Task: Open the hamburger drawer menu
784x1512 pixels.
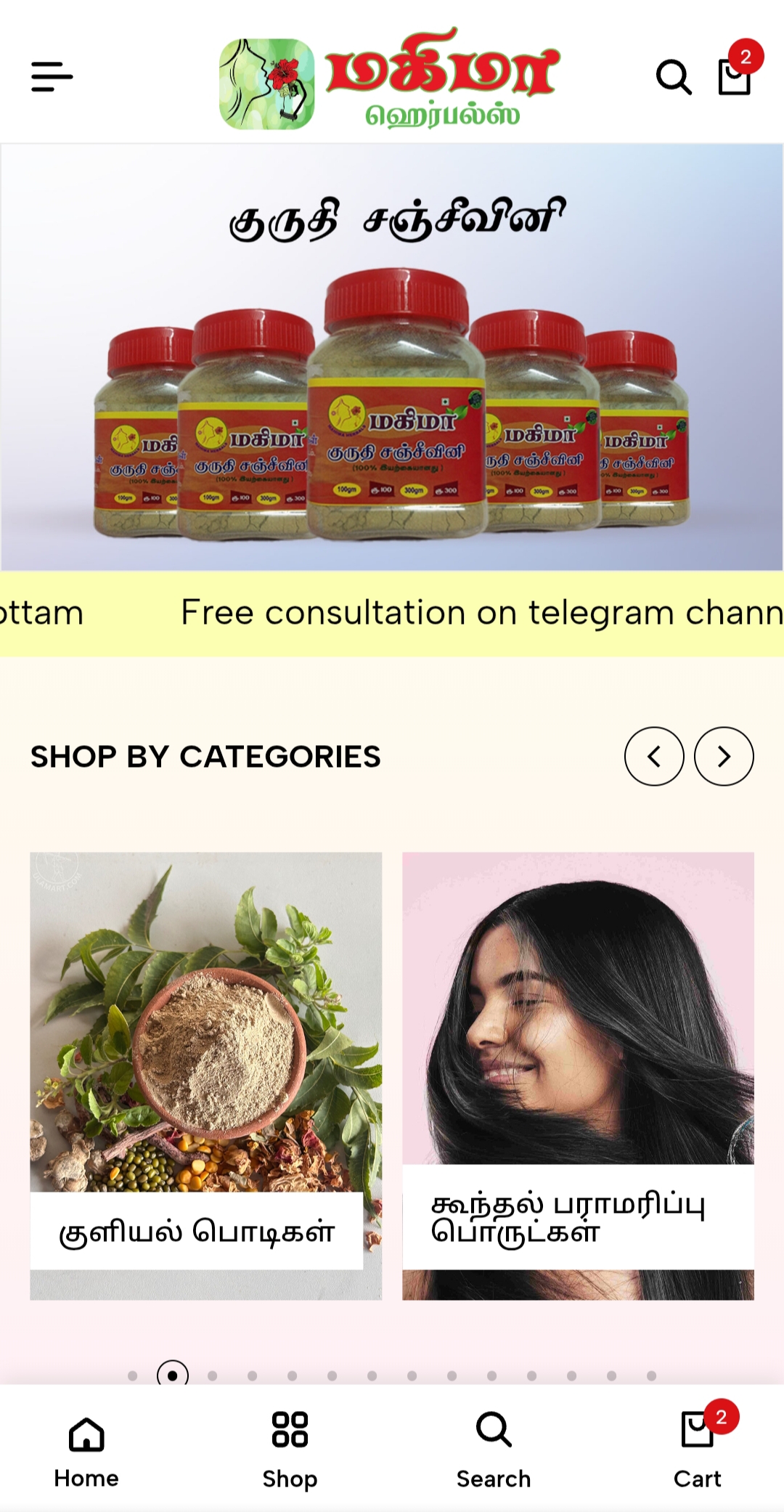Action: point(52,77)
